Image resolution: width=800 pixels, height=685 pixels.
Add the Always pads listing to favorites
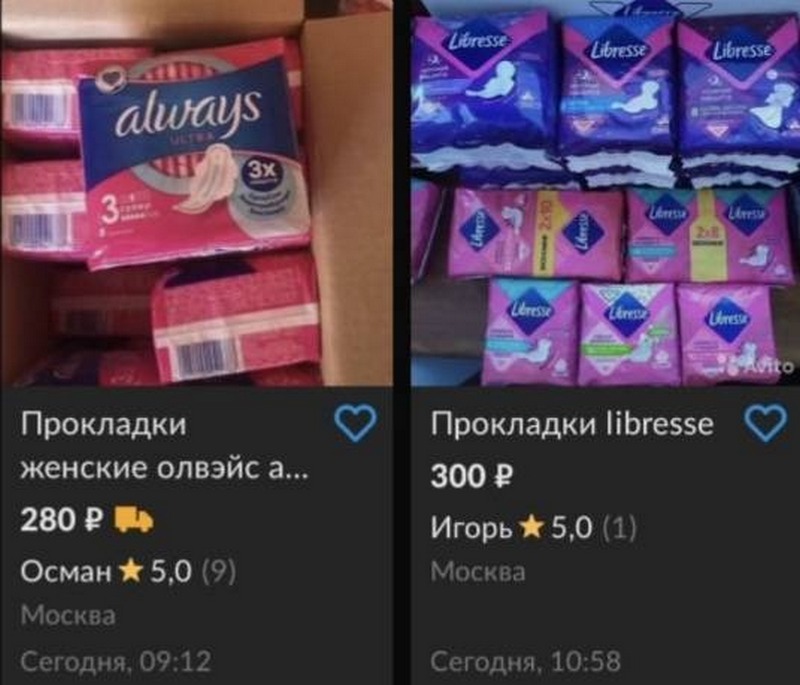(x=358, y=426)
